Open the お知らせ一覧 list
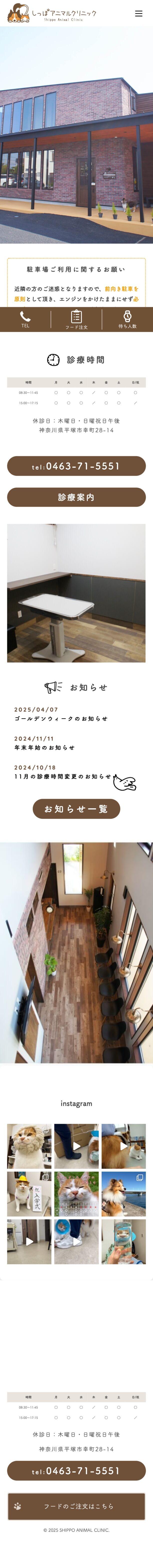 tap(76, 809)
